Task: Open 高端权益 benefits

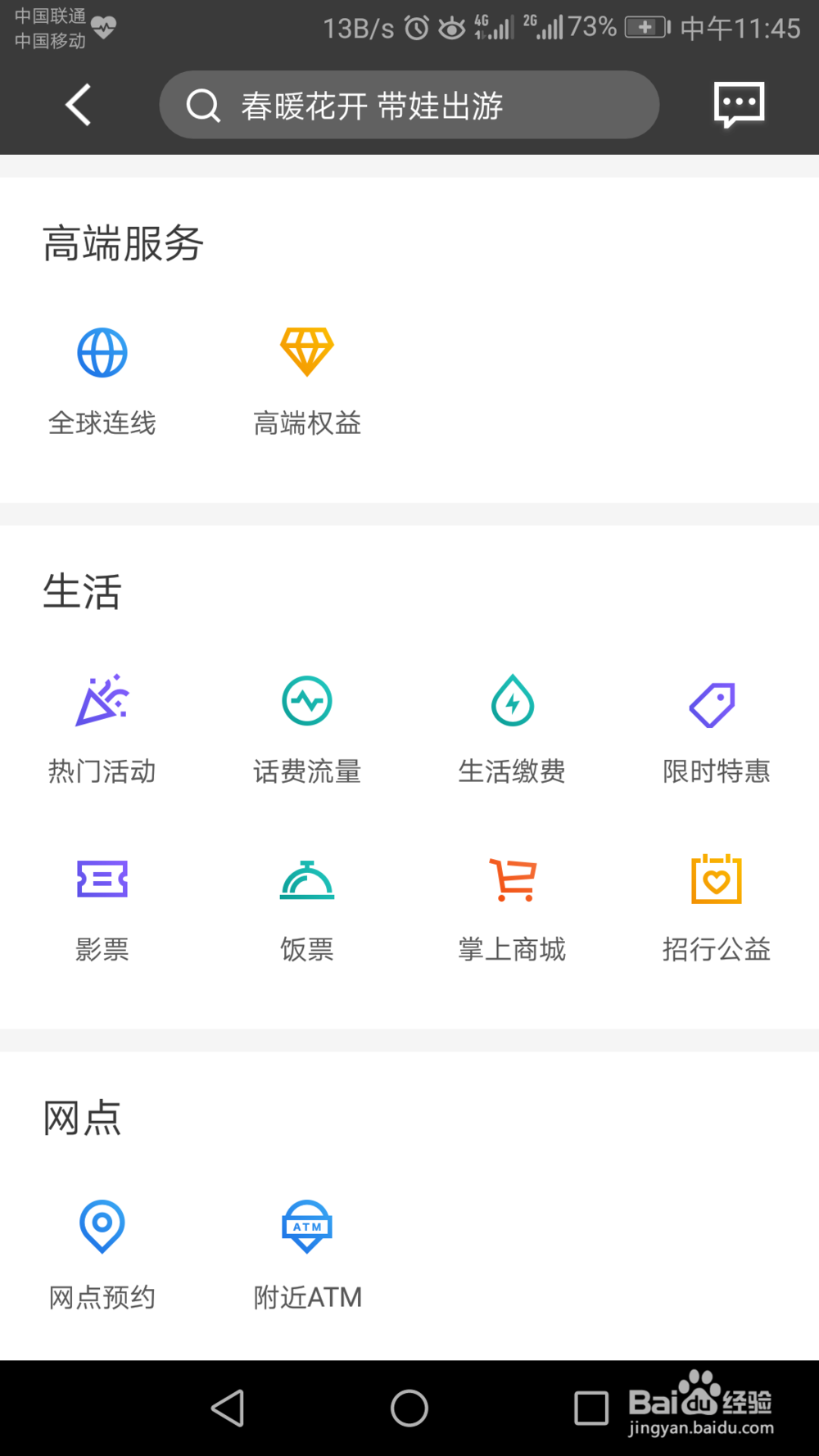Action: click(x=307, y=382)
